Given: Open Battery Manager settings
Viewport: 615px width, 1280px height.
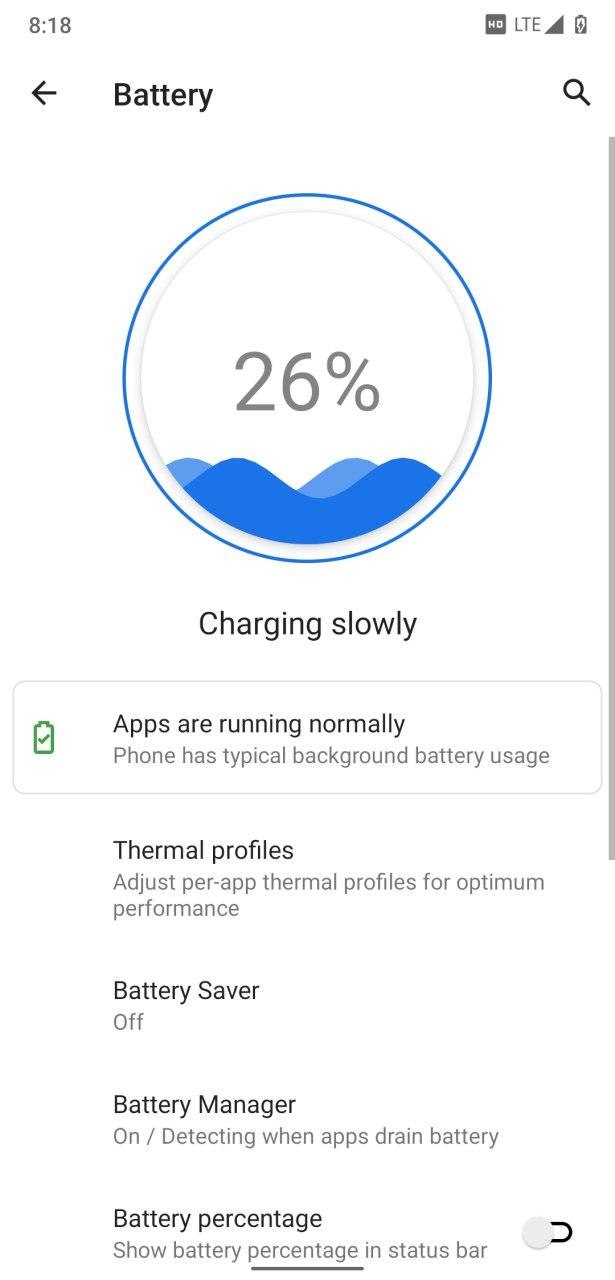Looking at the screenshot, I should pyautogui.click(x=307, y=1119).
